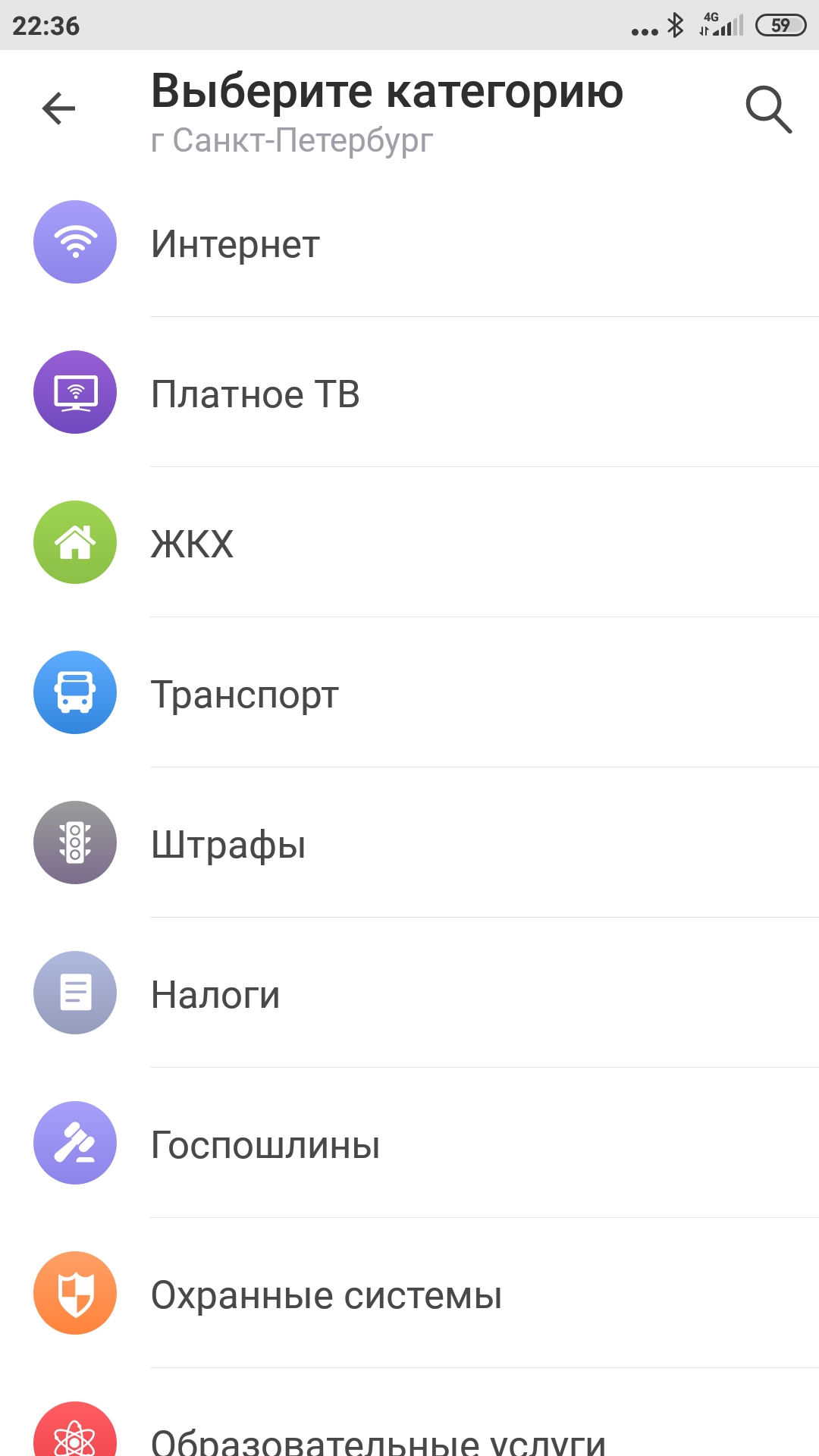The height and width of the screenshot is (1456, 819).
Task: Open the Интернет category
Action: point(409,242)
